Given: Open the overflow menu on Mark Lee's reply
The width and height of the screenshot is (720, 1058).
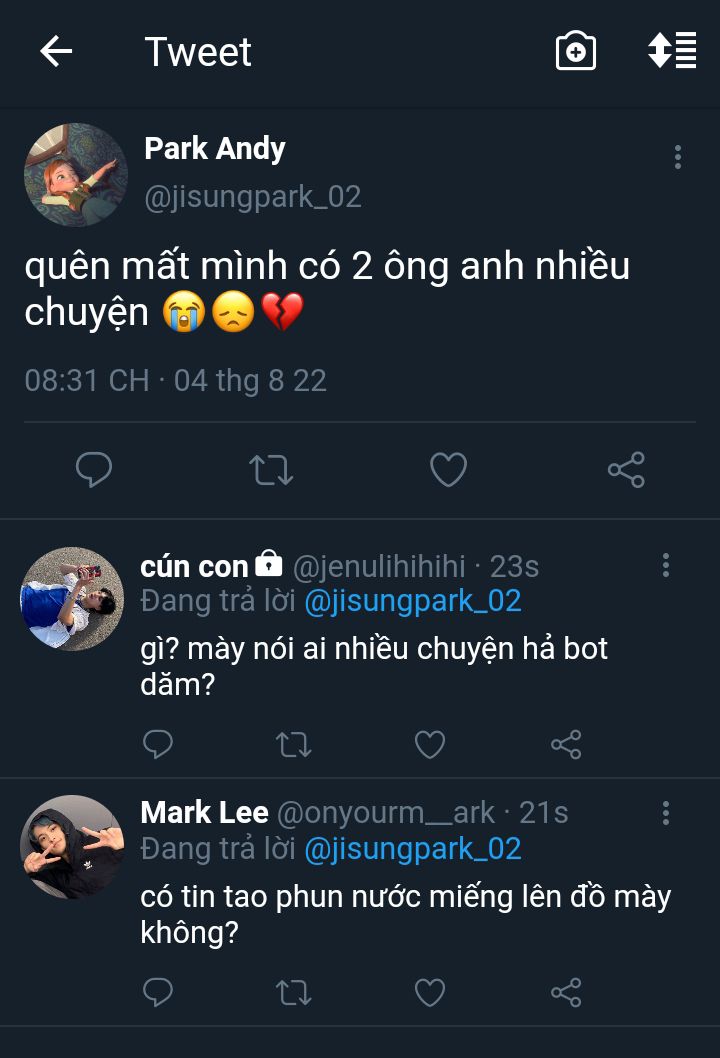Looking at the screenshot, I should 666,812.
